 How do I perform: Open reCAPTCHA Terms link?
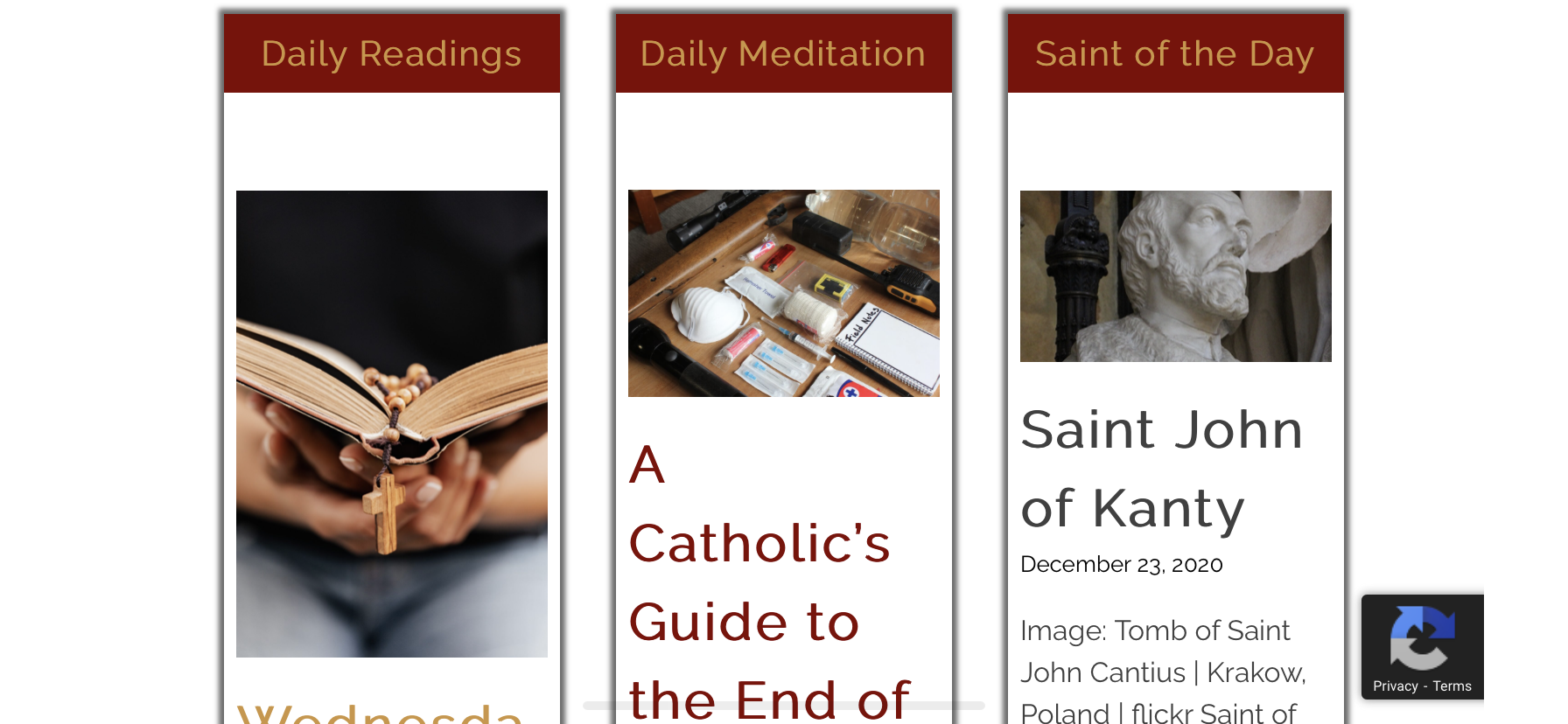click(1452, 686)
